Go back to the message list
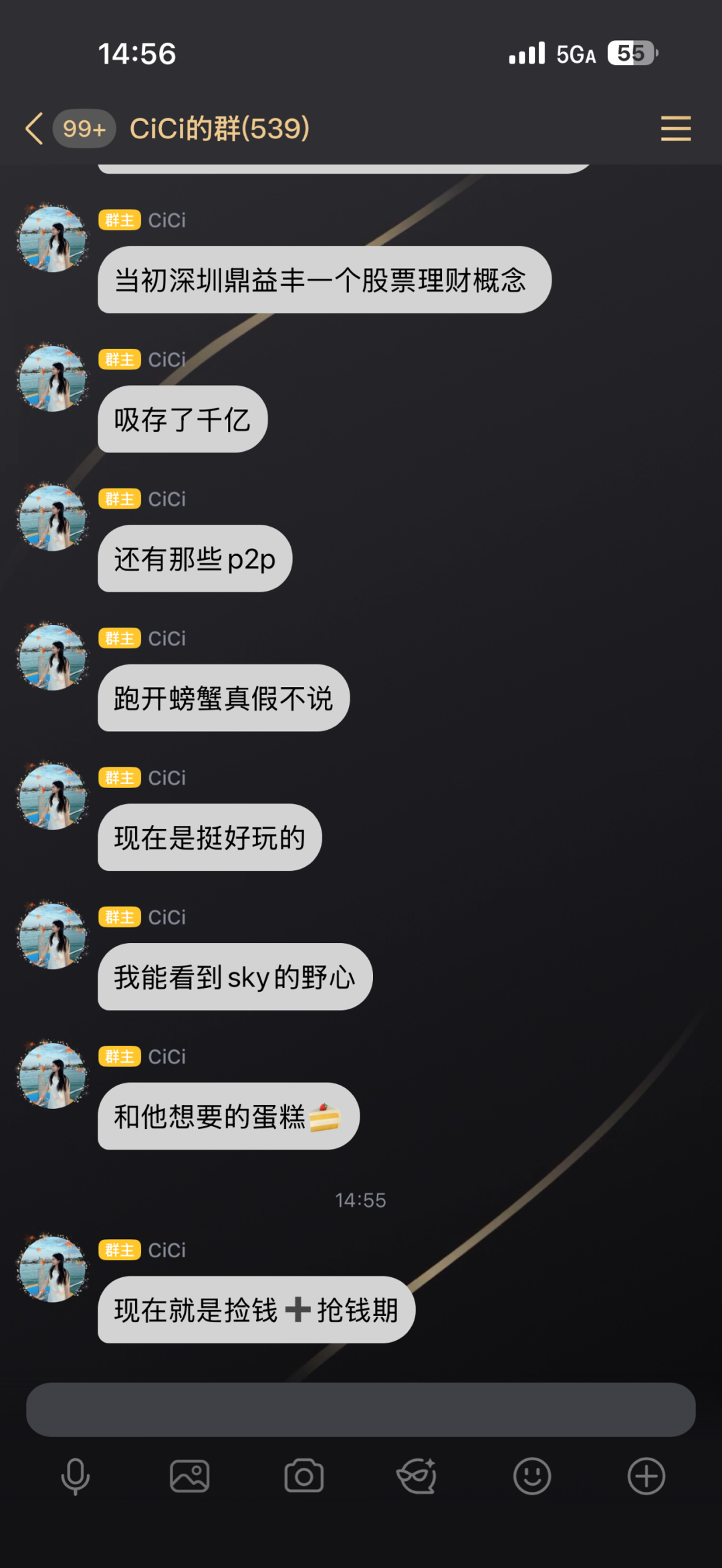The image size is (722, 1568). pyautogui.click(x=35, y=128)
